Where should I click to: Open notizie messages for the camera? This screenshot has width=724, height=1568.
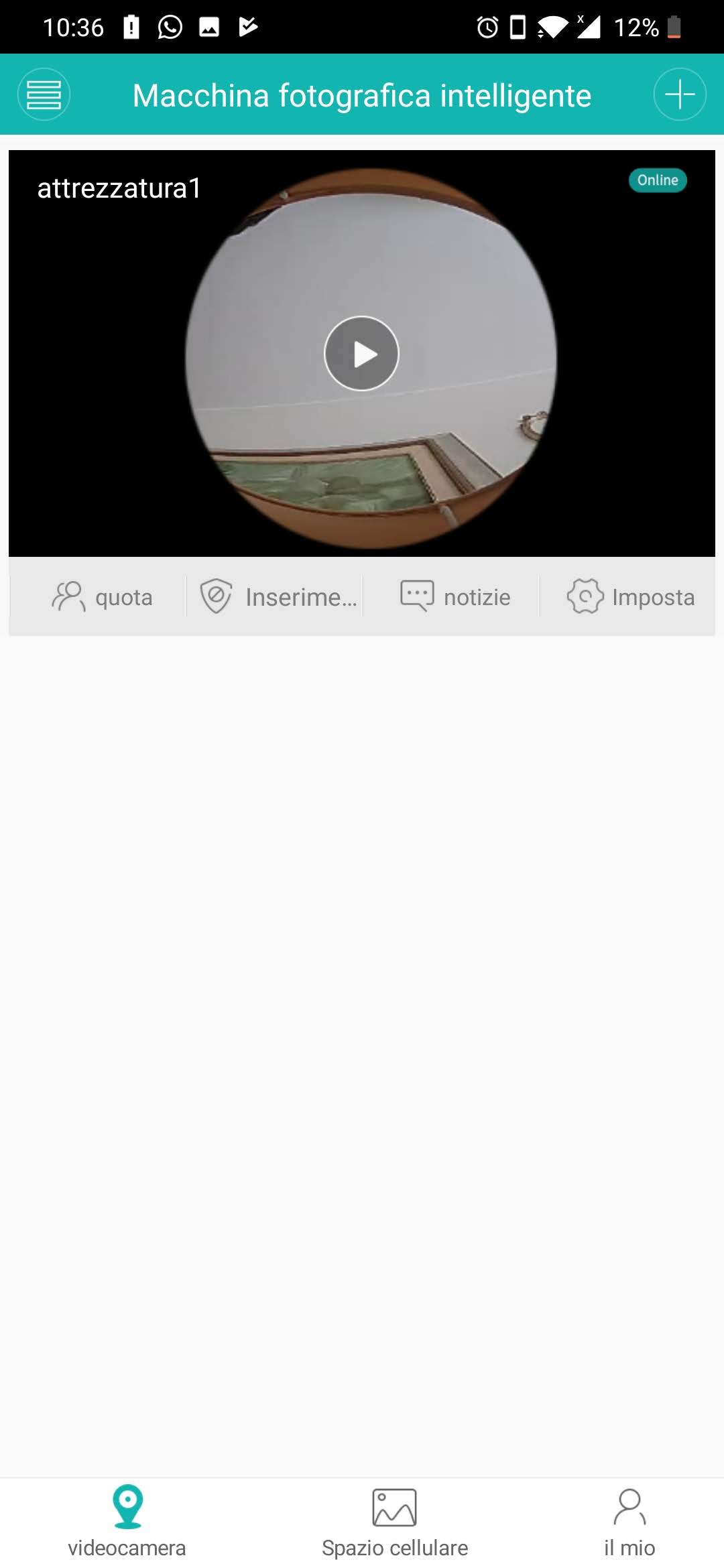coord(455,596)
